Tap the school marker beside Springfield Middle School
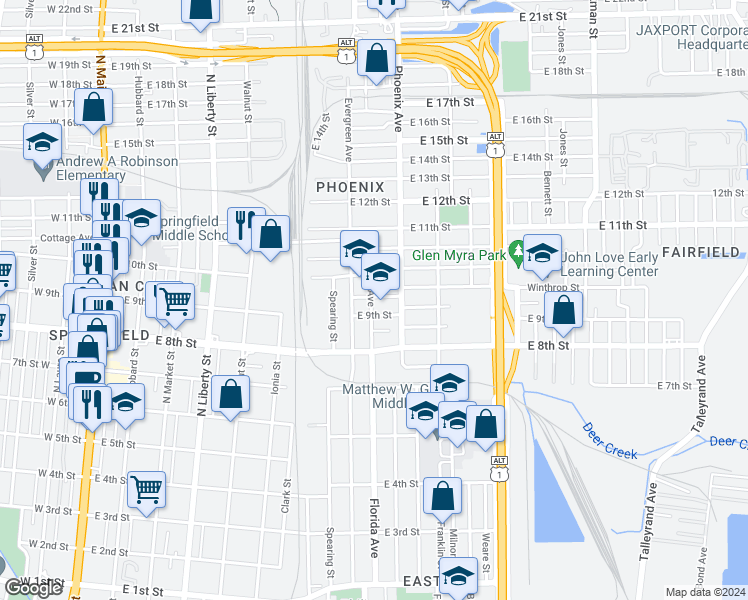The height and width of the screenshot is (600, 748). click(141, 222)
